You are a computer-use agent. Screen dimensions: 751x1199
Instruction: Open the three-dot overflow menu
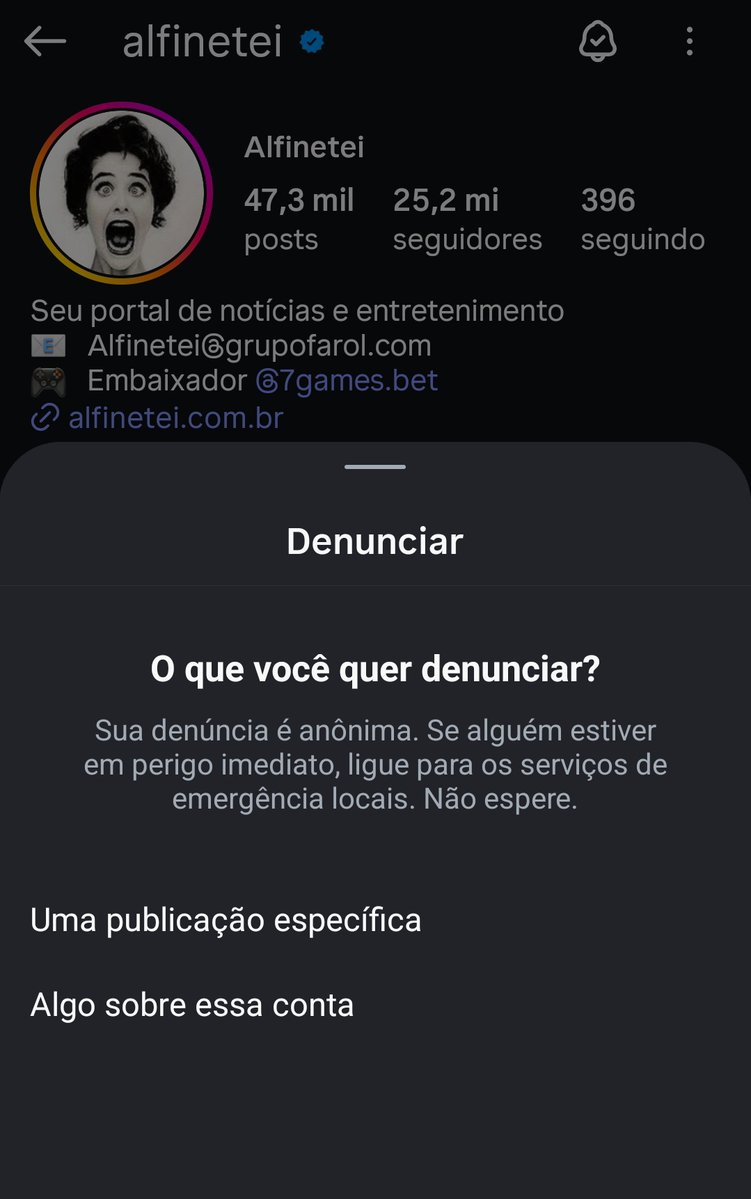pyautogui.click(x=689, y=42)
